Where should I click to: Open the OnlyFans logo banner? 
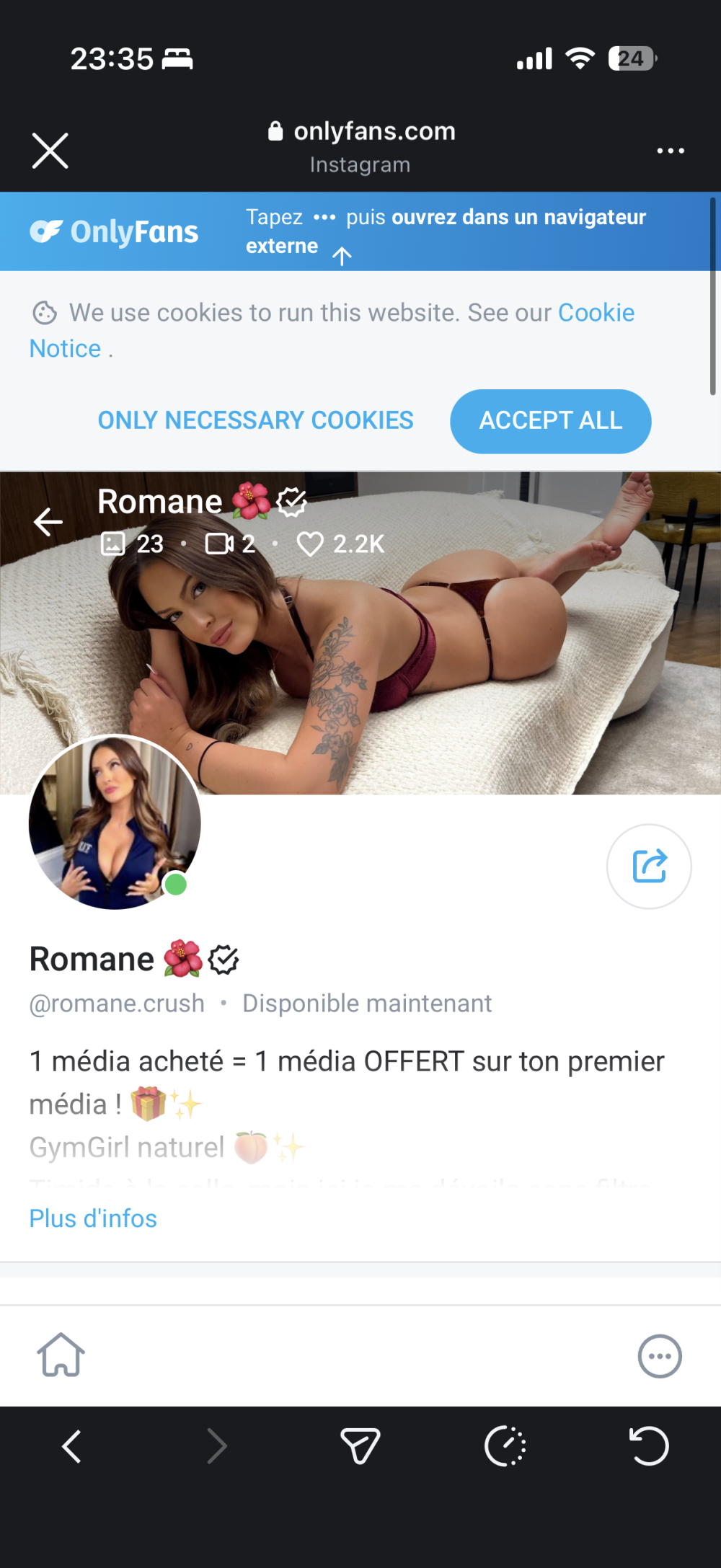coord(115,232)
